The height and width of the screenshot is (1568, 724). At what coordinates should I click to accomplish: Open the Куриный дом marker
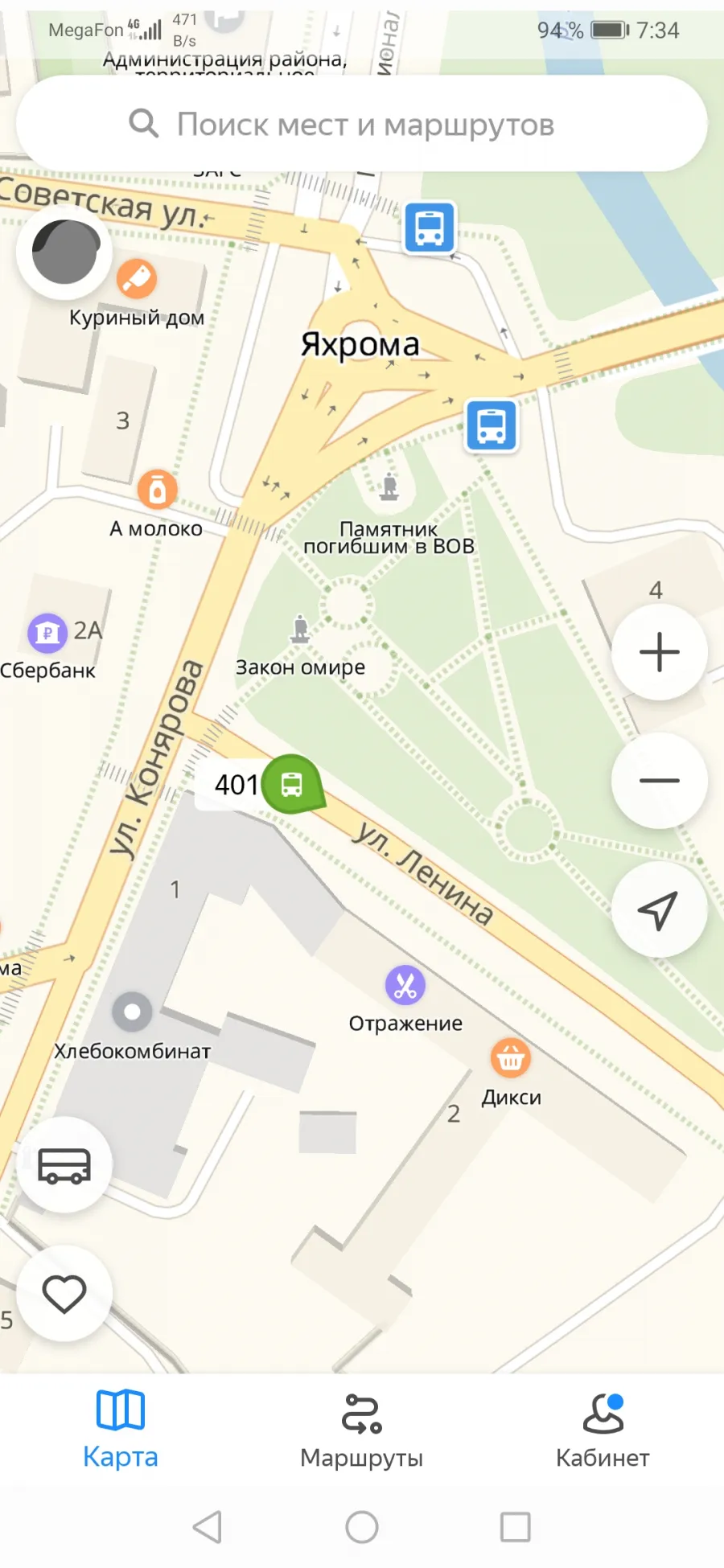137,279
